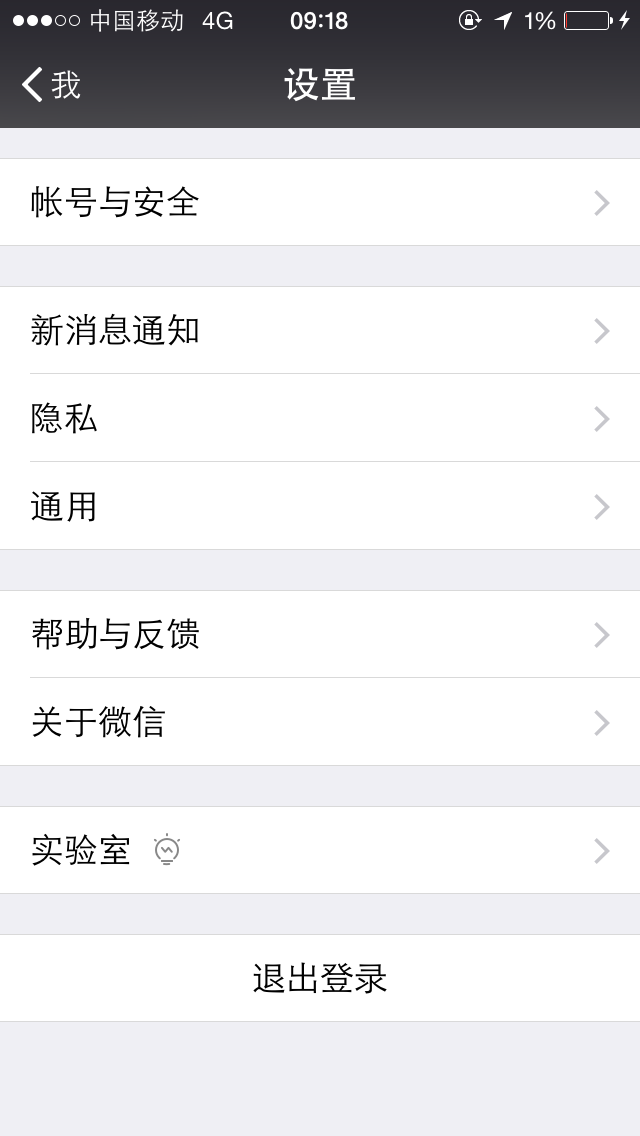640x1136 pixels.
Task: Open the 实验室 lab row
Action: point(320,850)
